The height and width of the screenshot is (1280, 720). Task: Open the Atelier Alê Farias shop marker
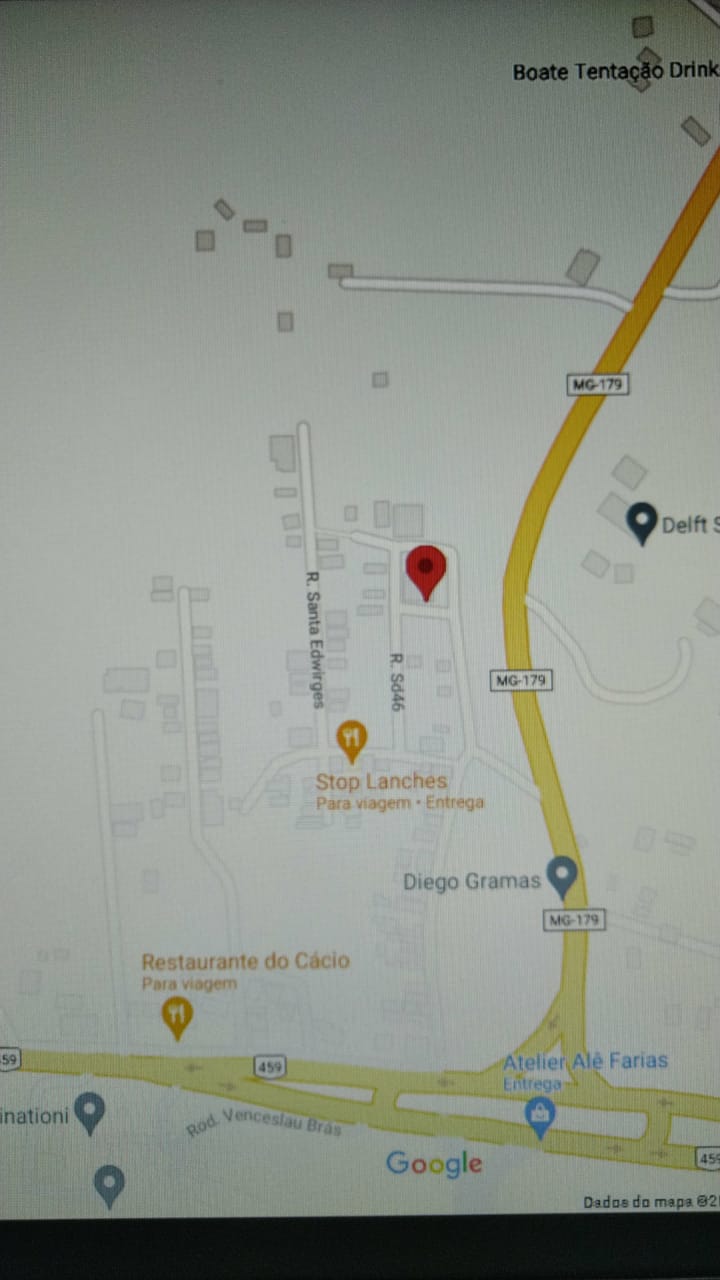[x=540, y=1117]
